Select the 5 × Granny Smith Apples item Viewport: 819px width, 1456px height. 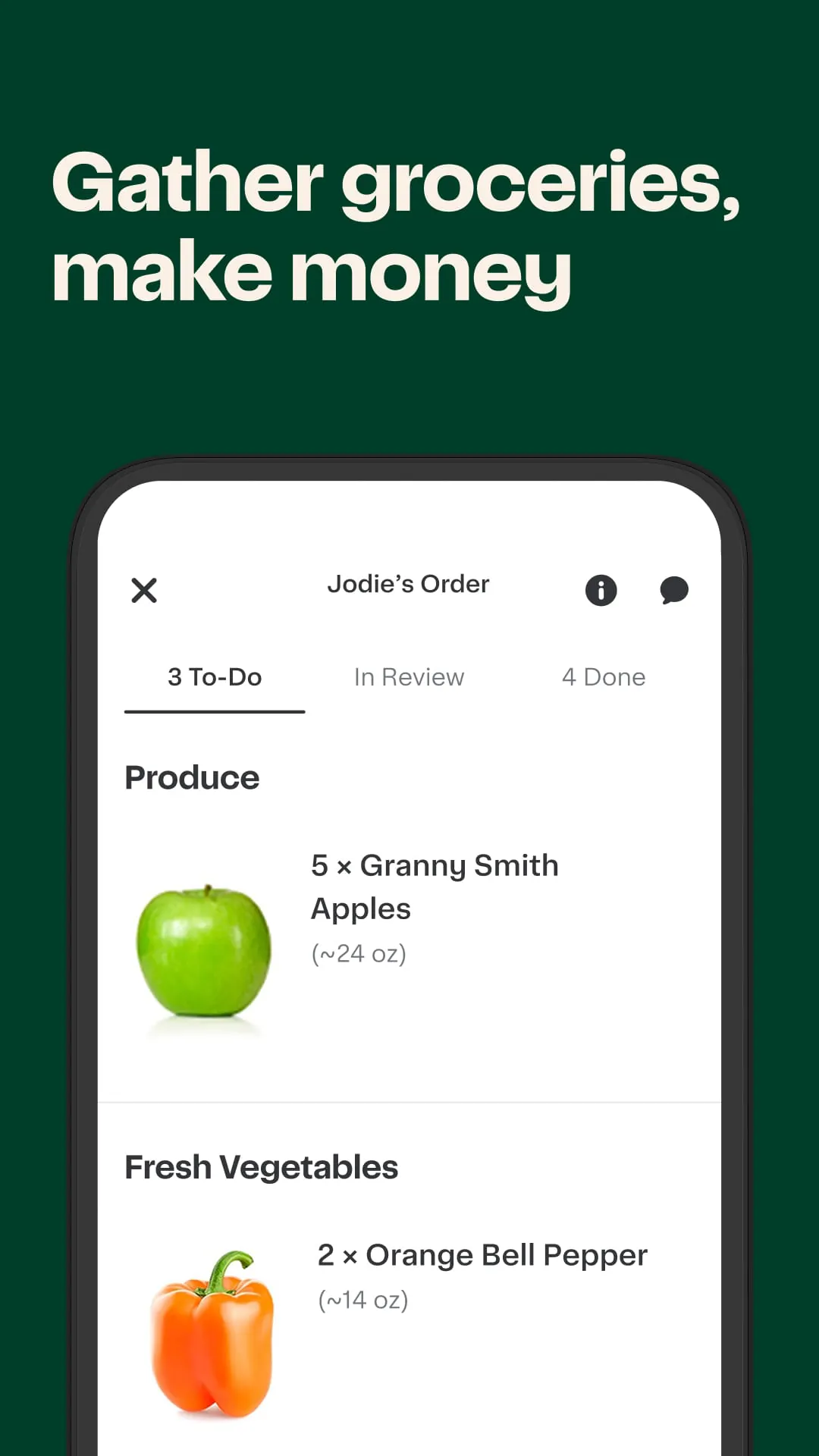click(435, 886)
